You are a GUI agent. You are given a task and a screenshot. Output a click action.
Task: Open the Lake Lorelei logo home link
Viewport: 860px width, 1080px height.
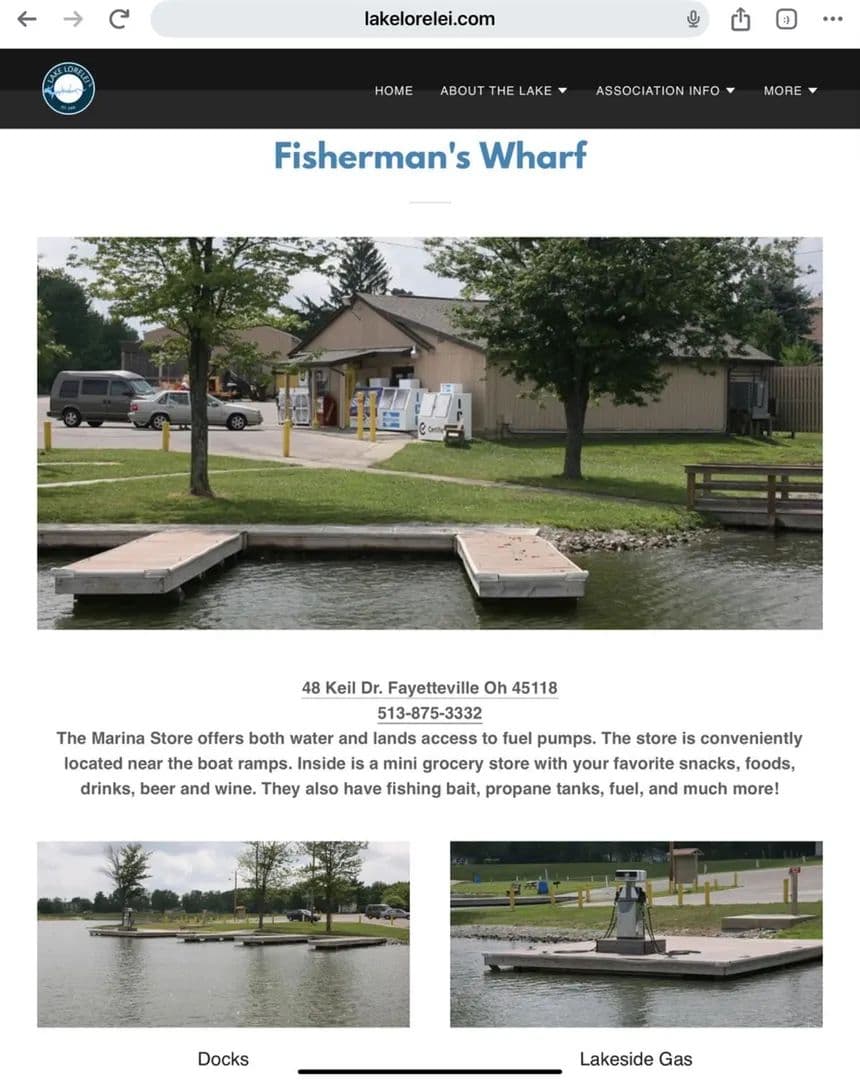pyautogui.click(x=68, y=89)
